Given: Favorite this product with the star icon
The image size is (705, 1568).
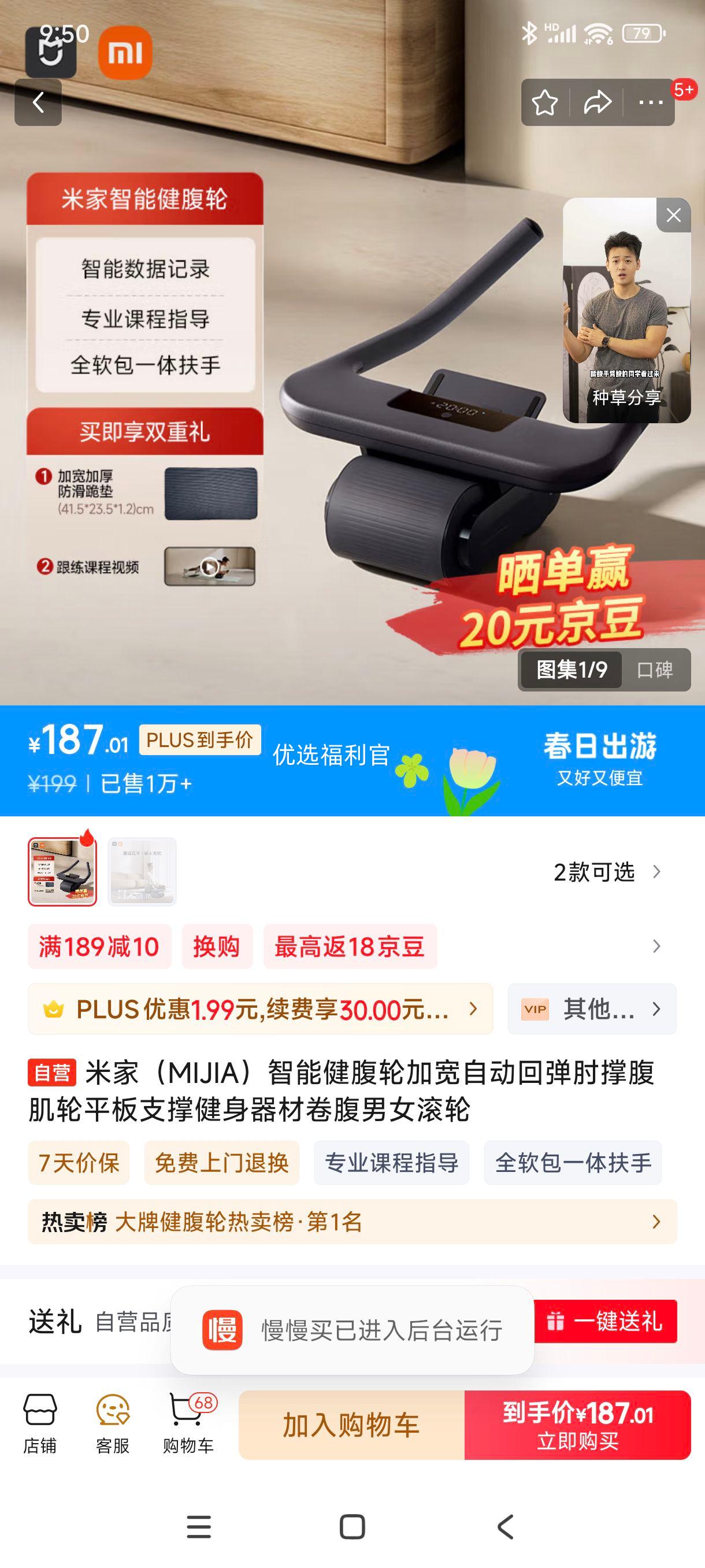Looking at the screenshot, I should [544, 102].
